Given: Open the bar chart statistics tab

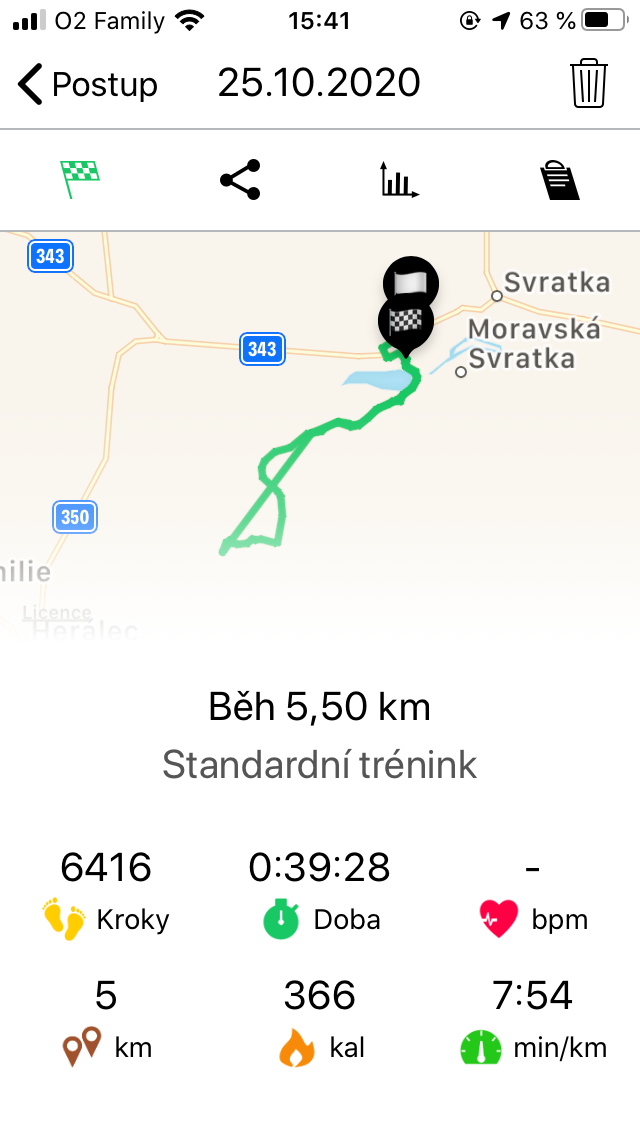Looking at the screenshot, I should click(399, 180).
